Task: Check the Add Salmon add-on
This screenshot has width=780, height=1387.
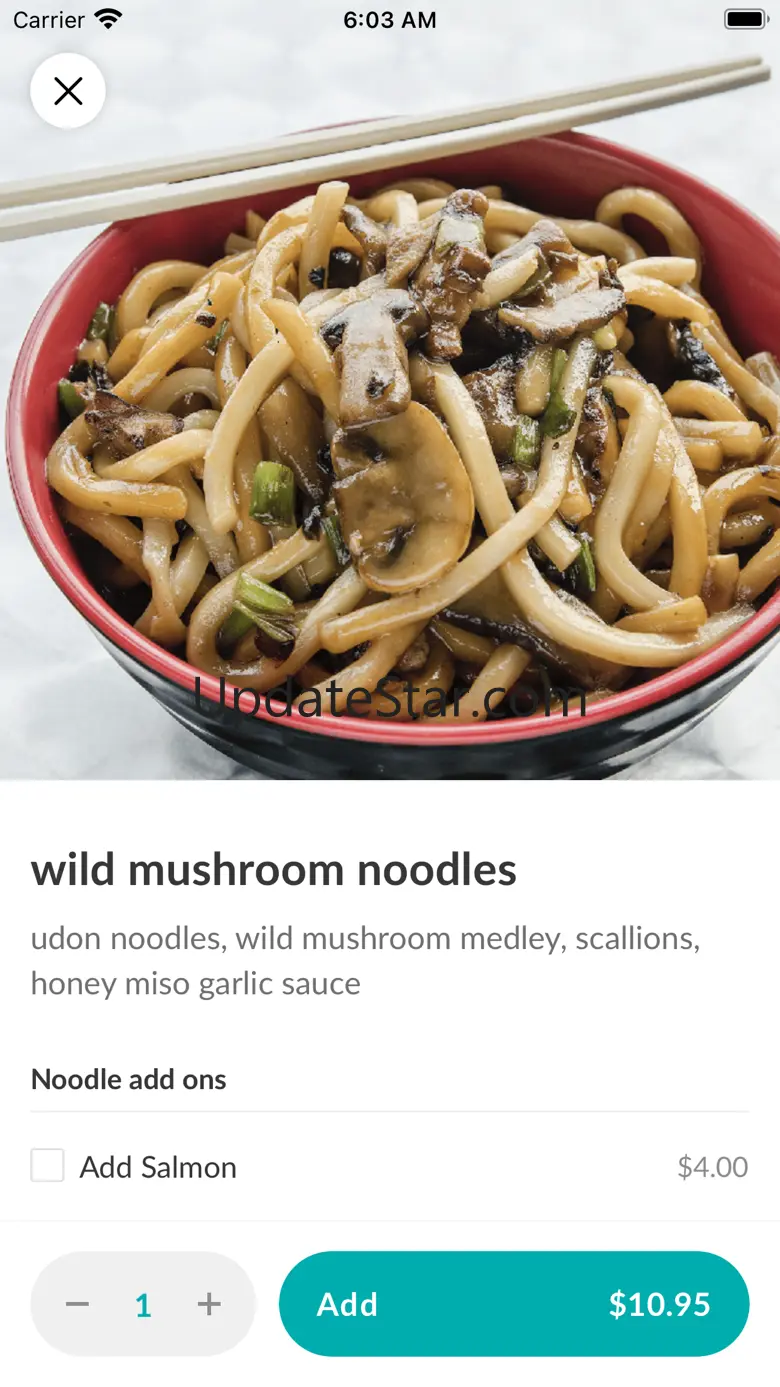Action: click(47, 1165)
